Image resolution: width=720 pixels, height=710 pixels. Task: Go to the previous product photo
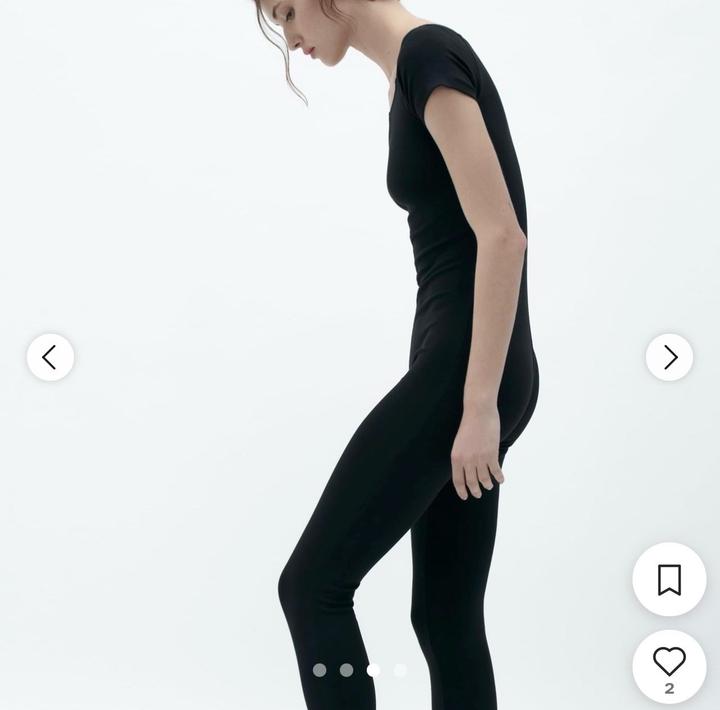50,357
